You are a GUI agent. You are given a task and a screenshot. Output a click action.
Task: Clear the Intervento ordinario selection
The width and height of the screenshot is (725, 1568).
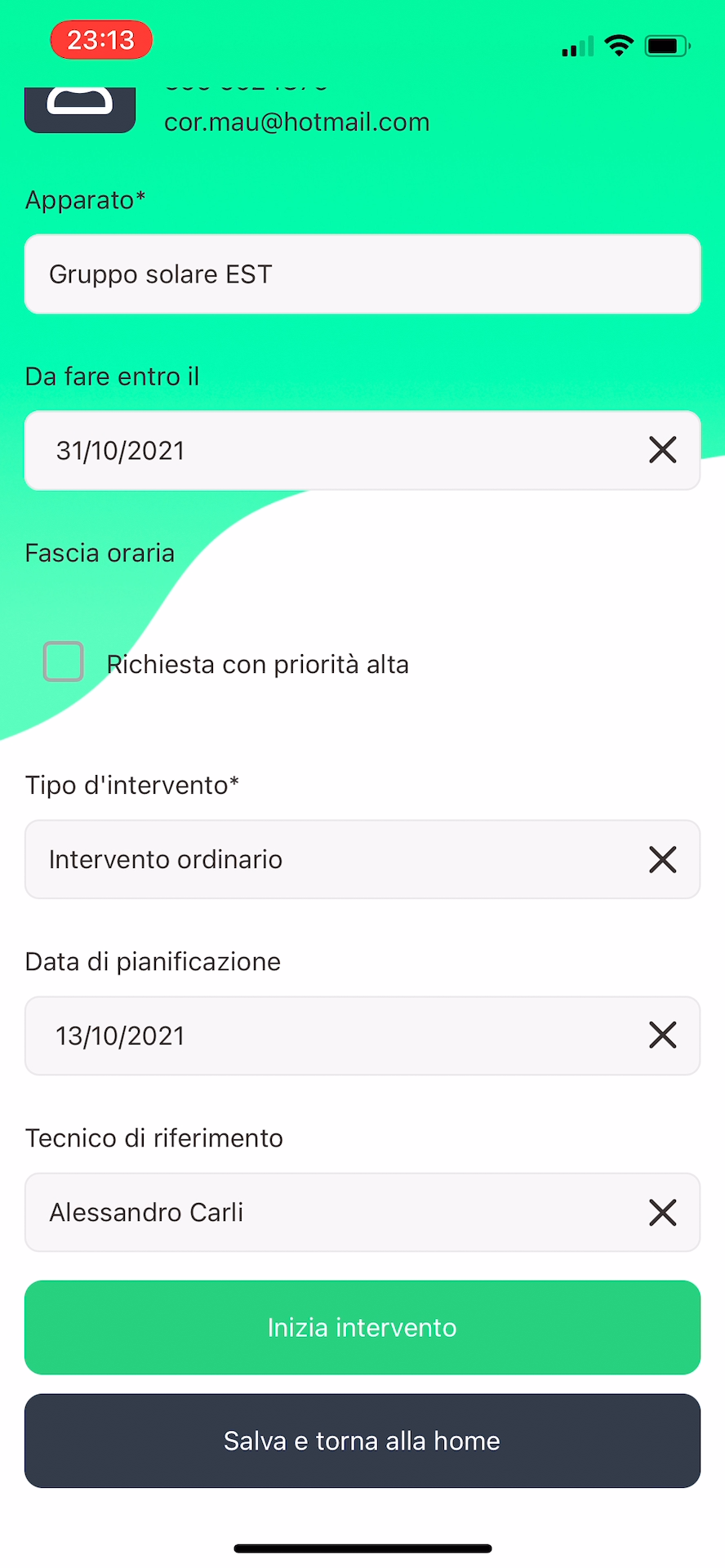coord(662,859)
